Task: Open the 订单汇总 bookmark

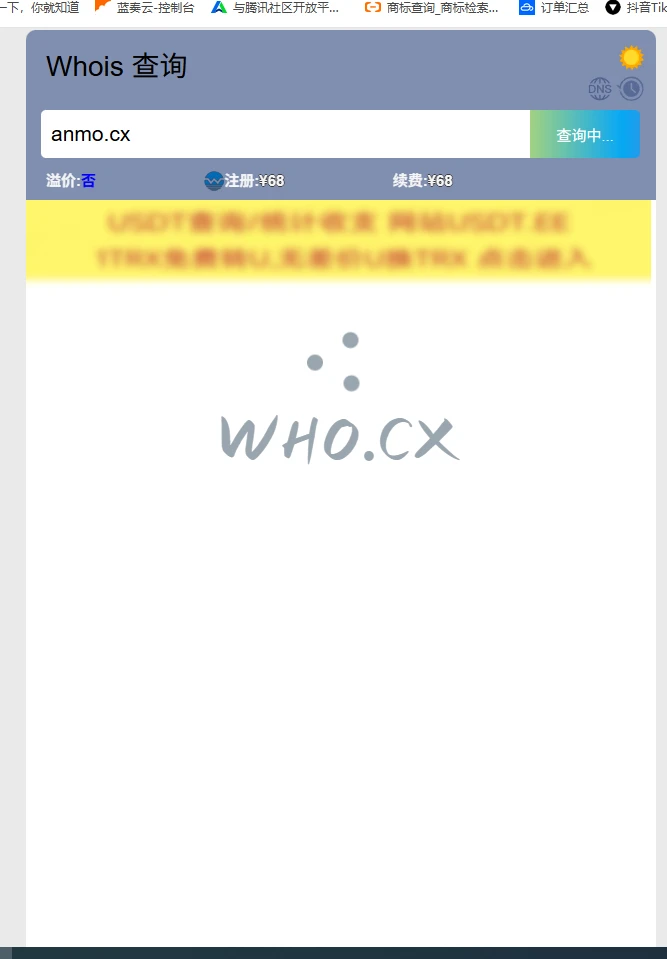Action: (555, 8)
